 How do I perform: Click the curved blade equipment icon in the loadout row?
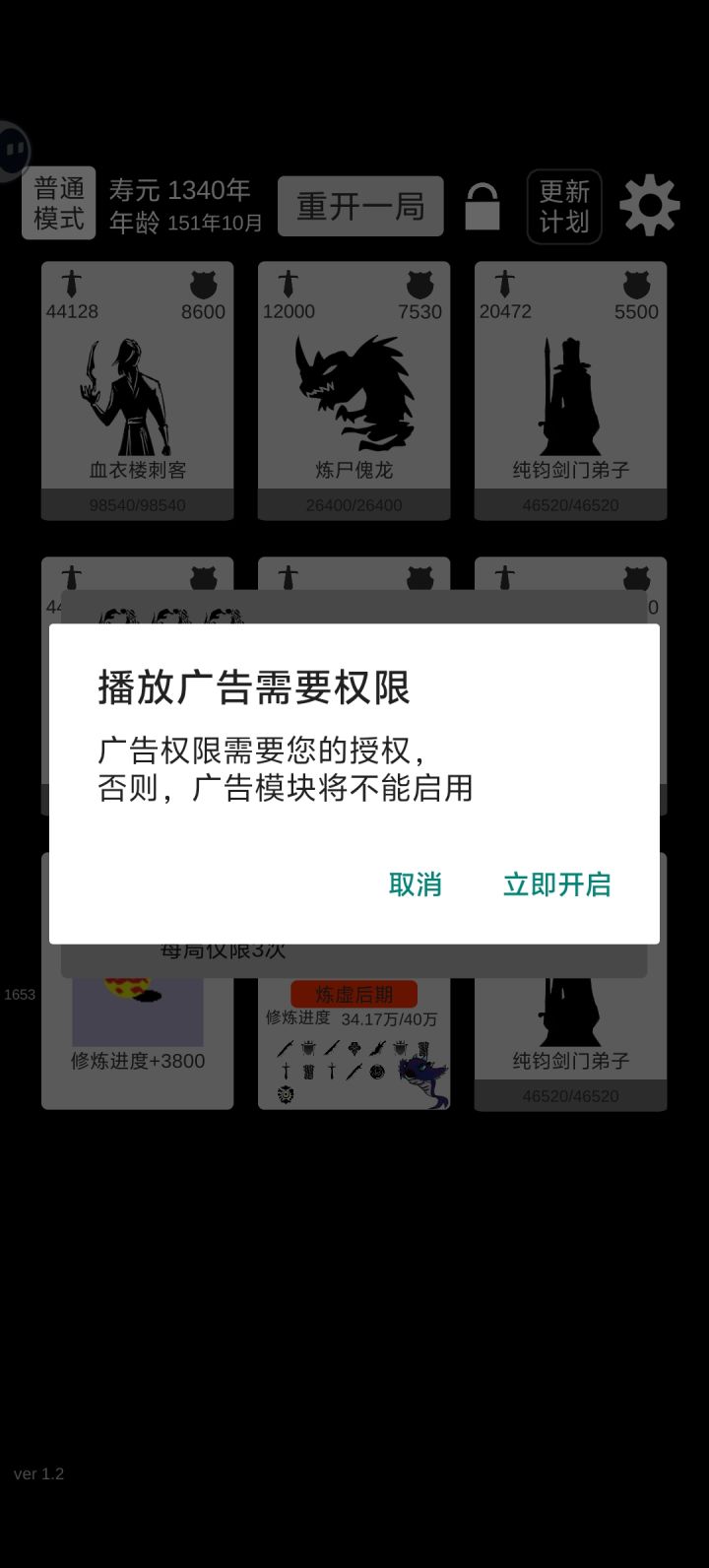pos(285,1047)
